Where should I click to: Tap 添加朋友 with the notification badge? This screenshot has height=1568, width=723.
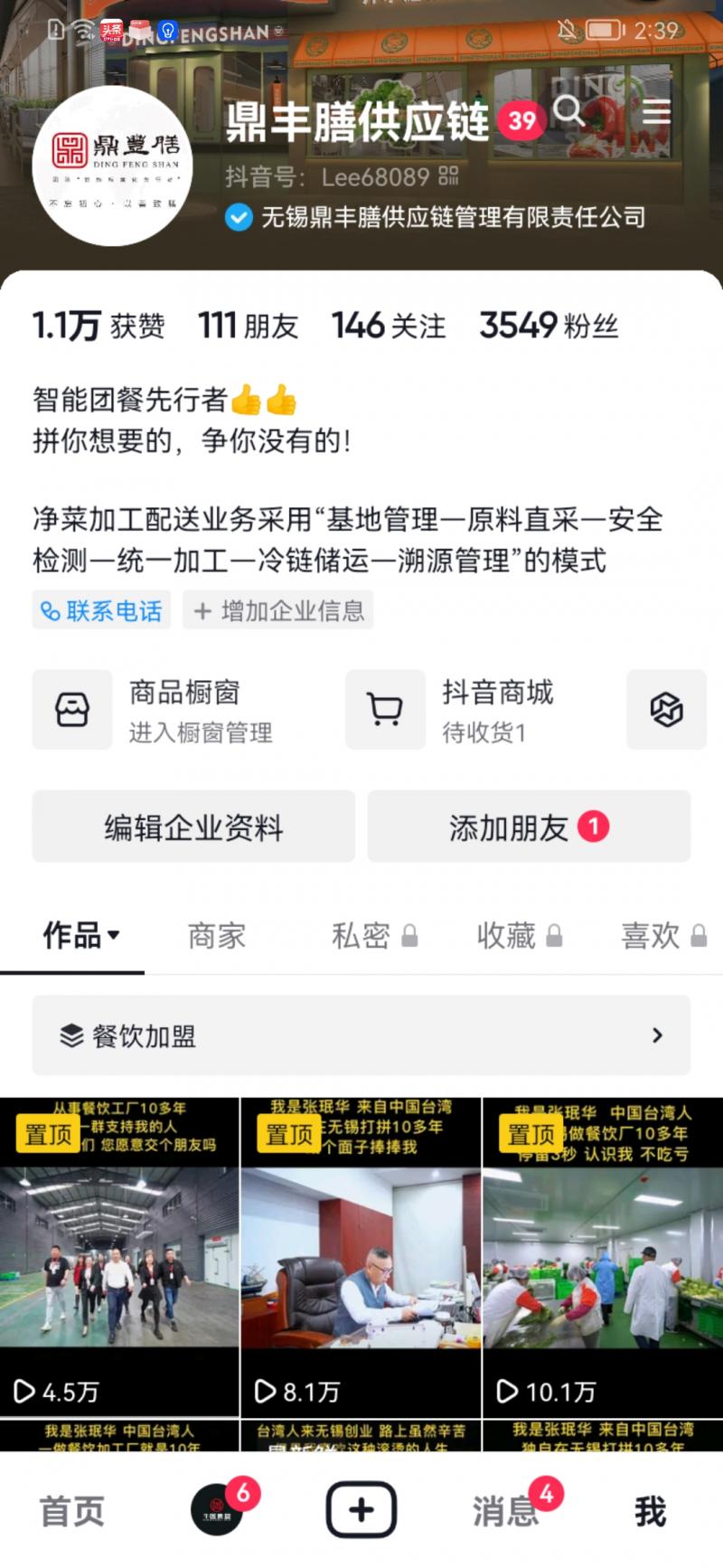(x=529, y=826)
